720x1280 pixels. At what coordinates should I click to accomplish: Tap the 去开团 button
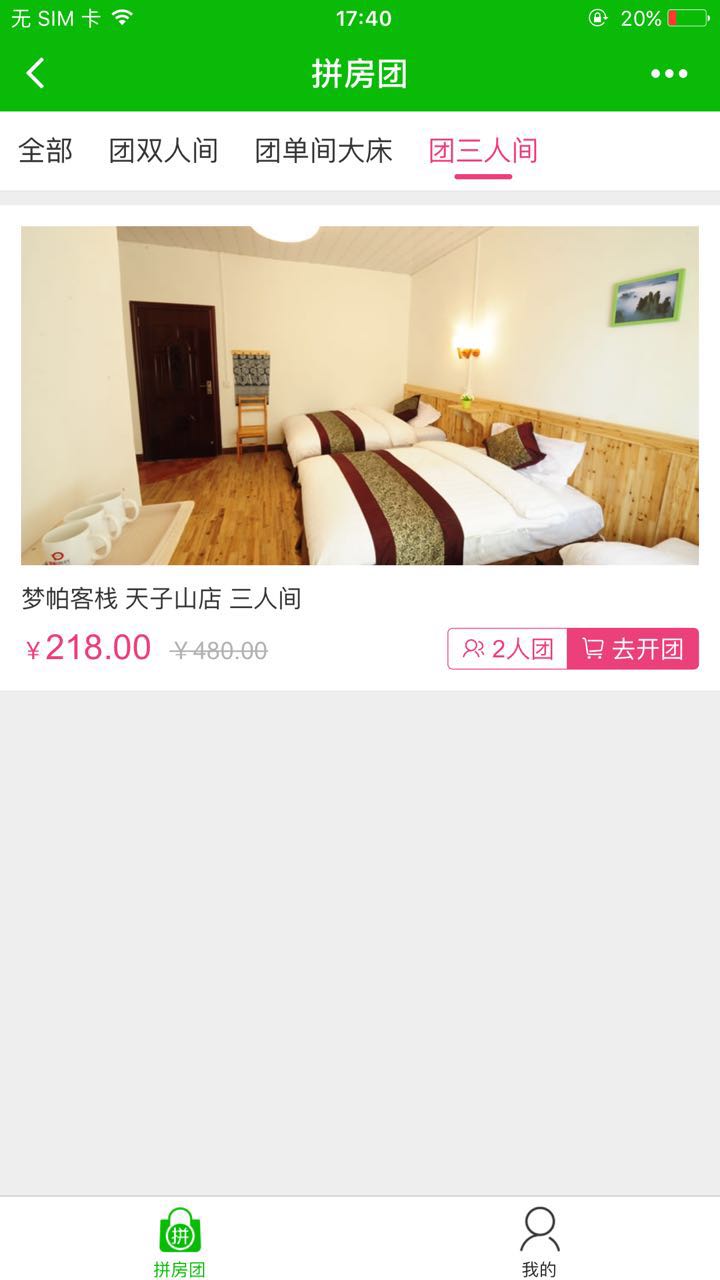click(633, 649)
